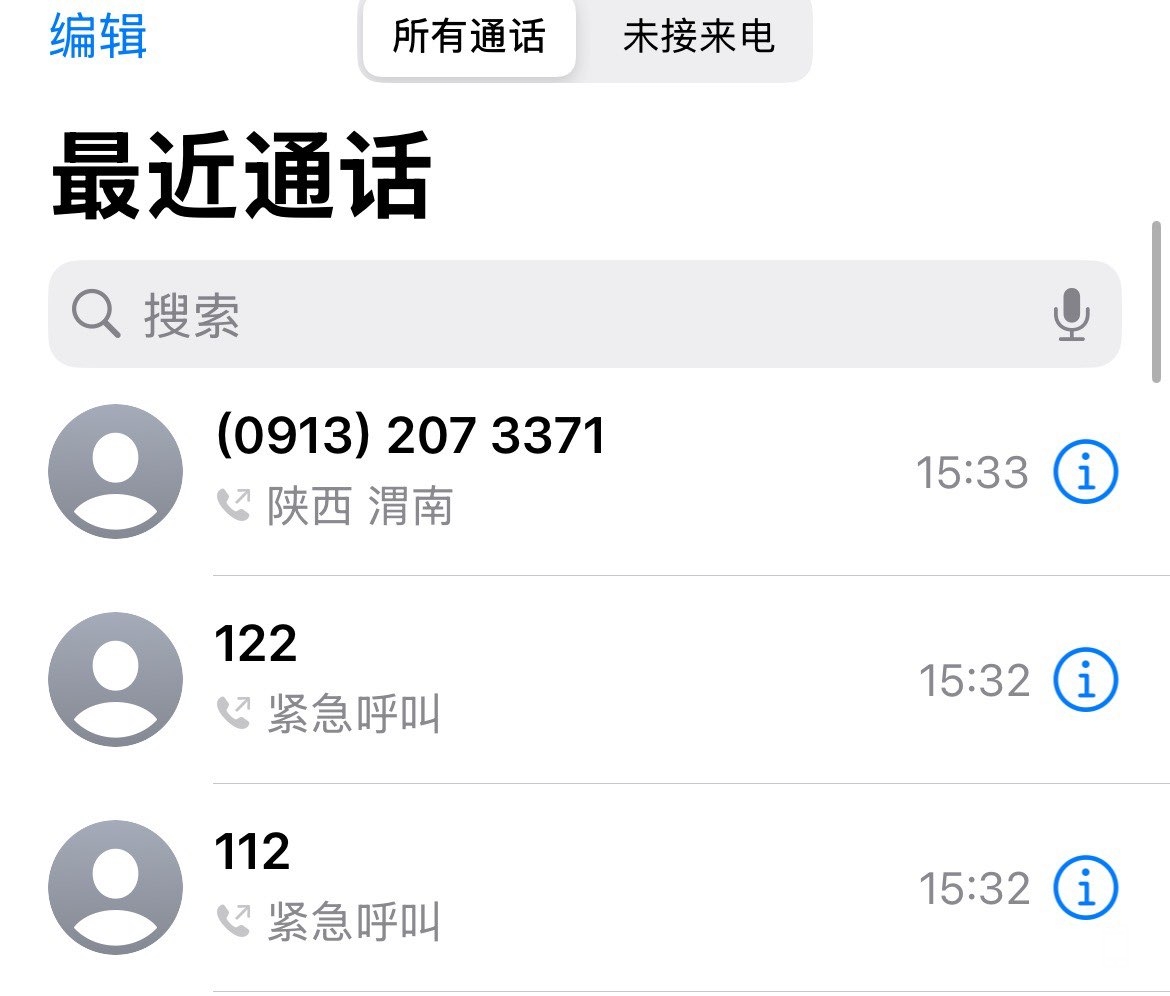
Task: Tap 编辑 to edit recent calls
Action: coord(98,36)
